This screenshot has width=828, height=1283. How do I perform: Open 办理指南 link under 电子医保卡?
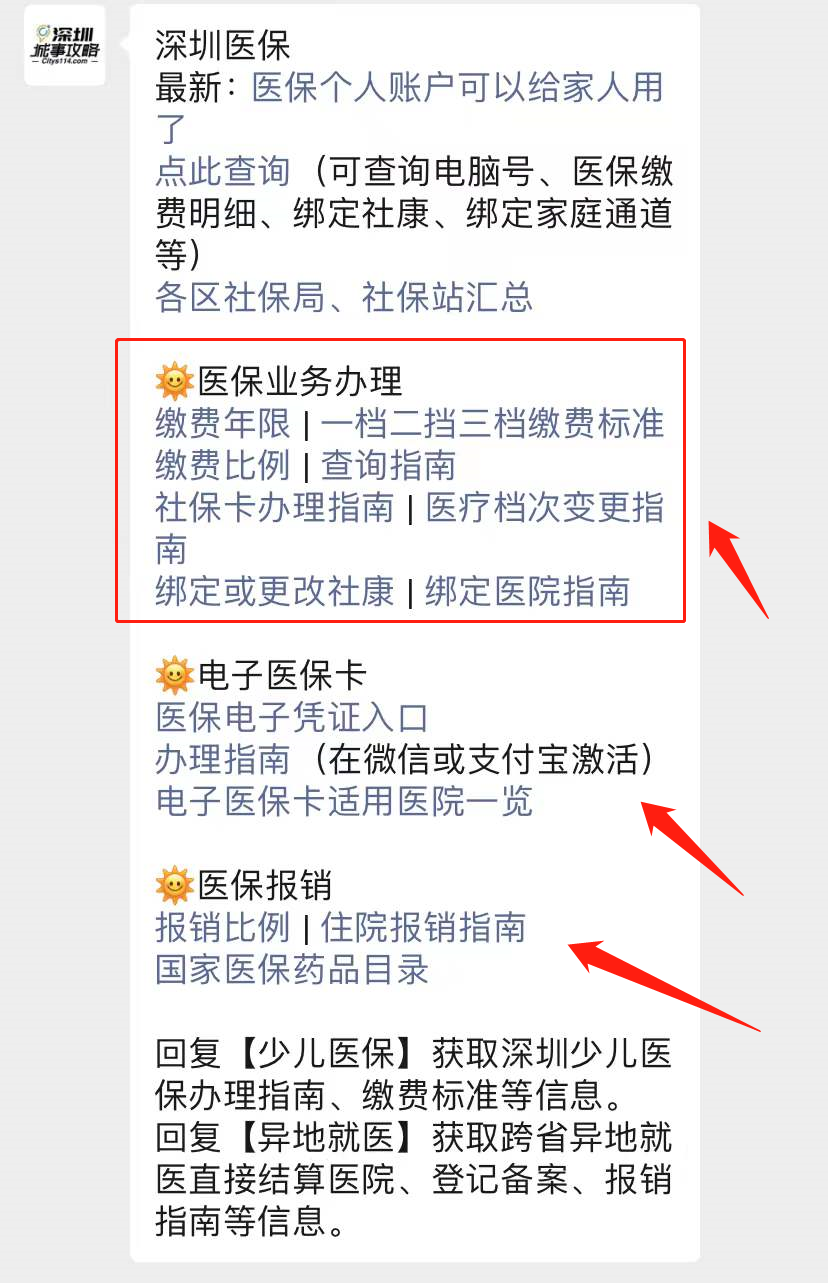tap(222, 760)
